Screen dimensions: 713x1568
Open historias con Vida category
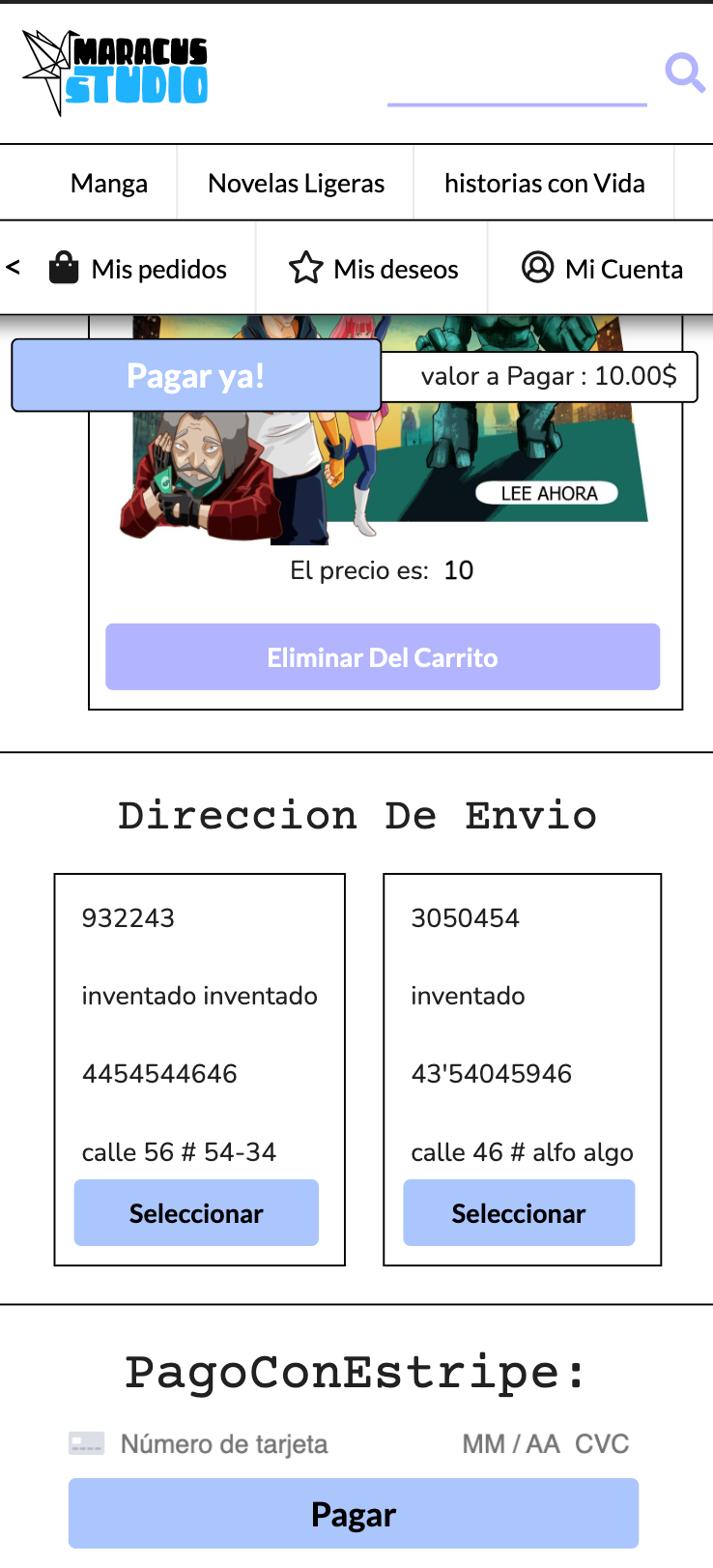(544, 184)
